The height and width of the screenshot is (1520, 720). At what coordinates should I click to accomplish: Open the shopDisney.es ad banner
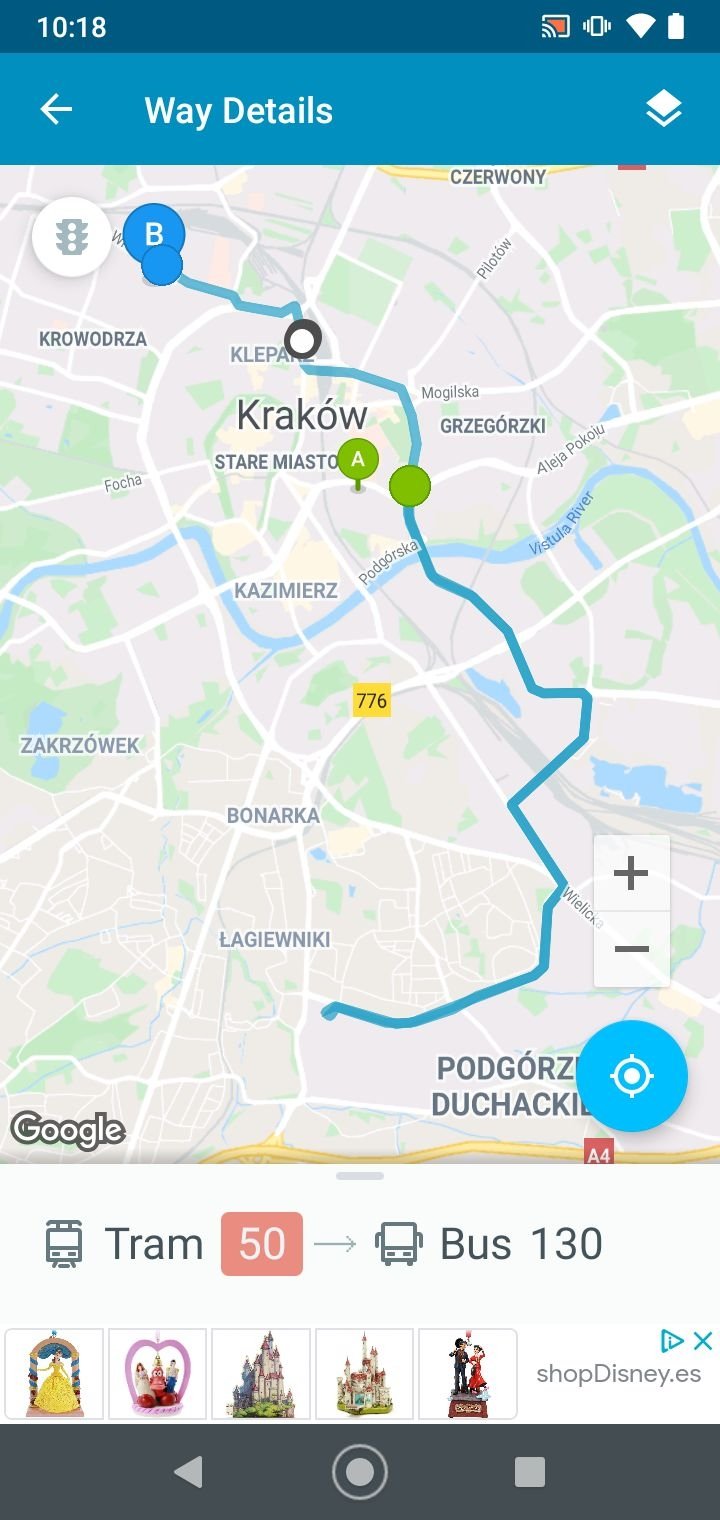coord(618,1374)
